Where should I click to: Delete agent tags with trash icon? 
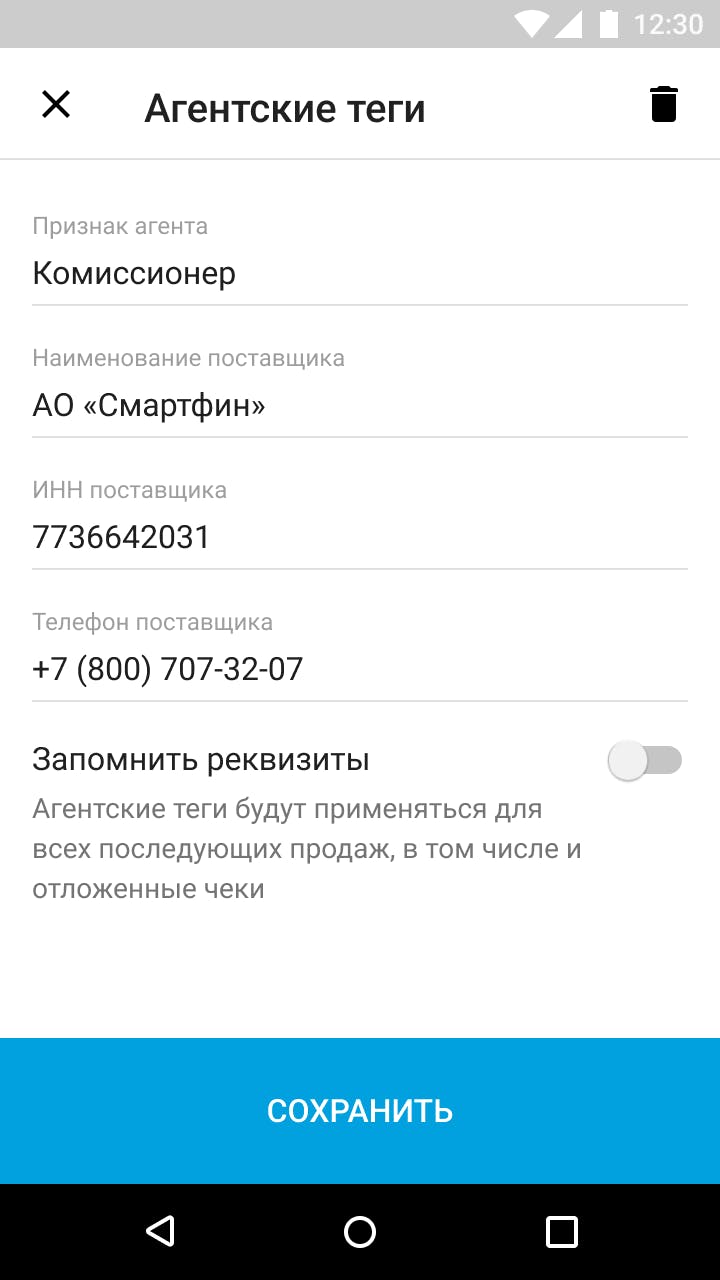[x=664, y=104]
